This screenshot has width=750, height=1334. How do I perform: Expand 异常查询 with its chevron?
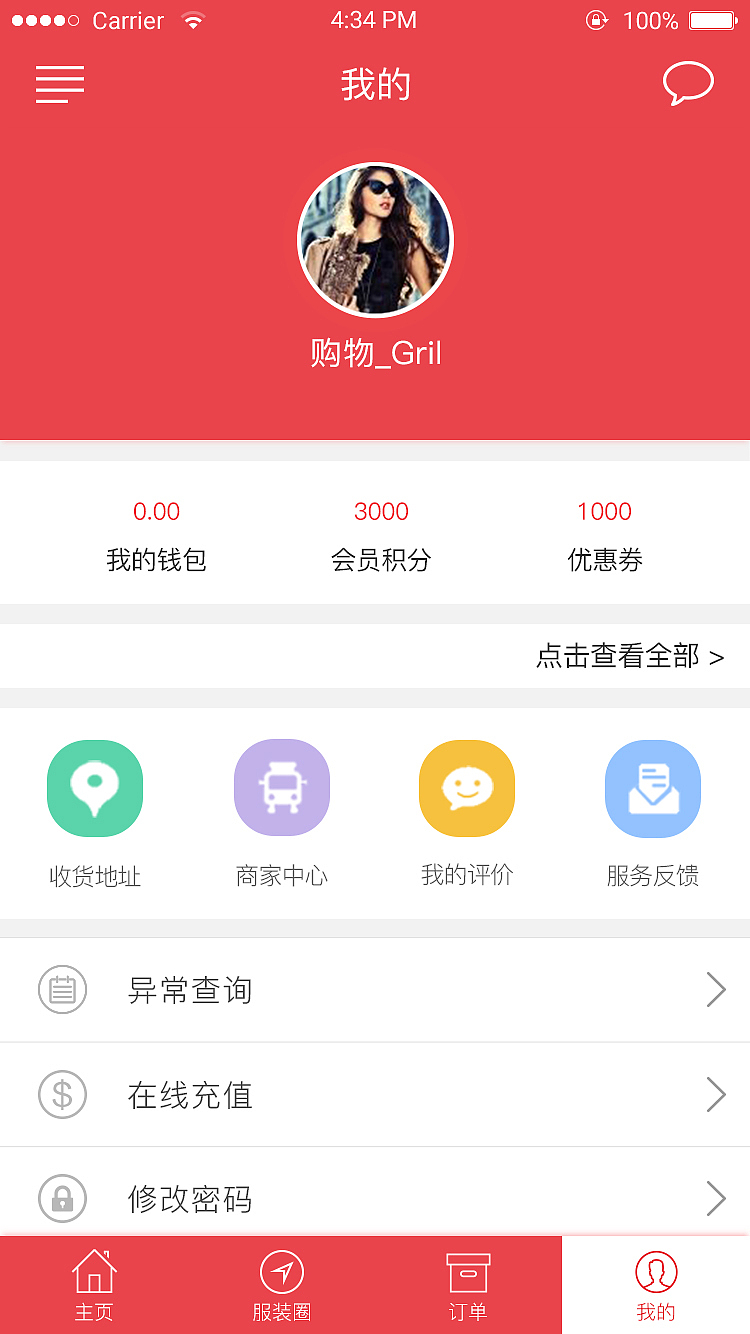(x=716, y=989)
